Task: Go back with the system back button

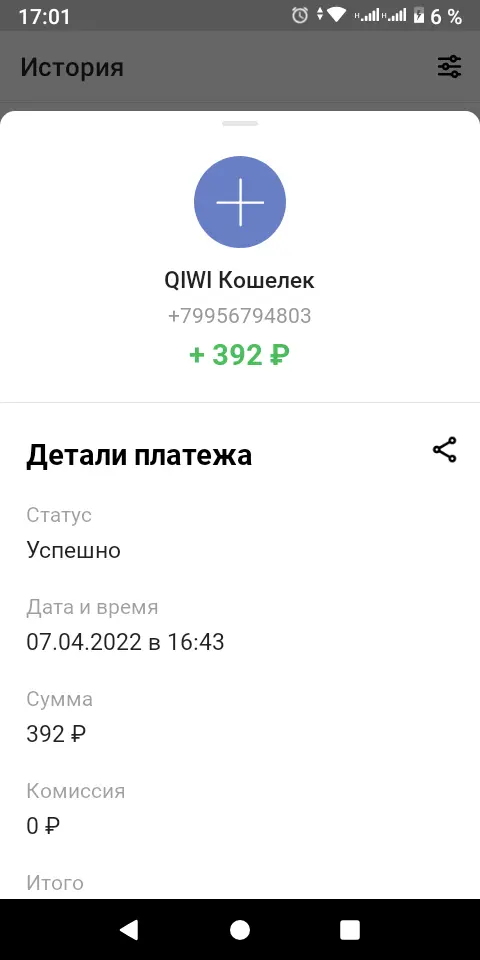Action: tap(129, 930)
